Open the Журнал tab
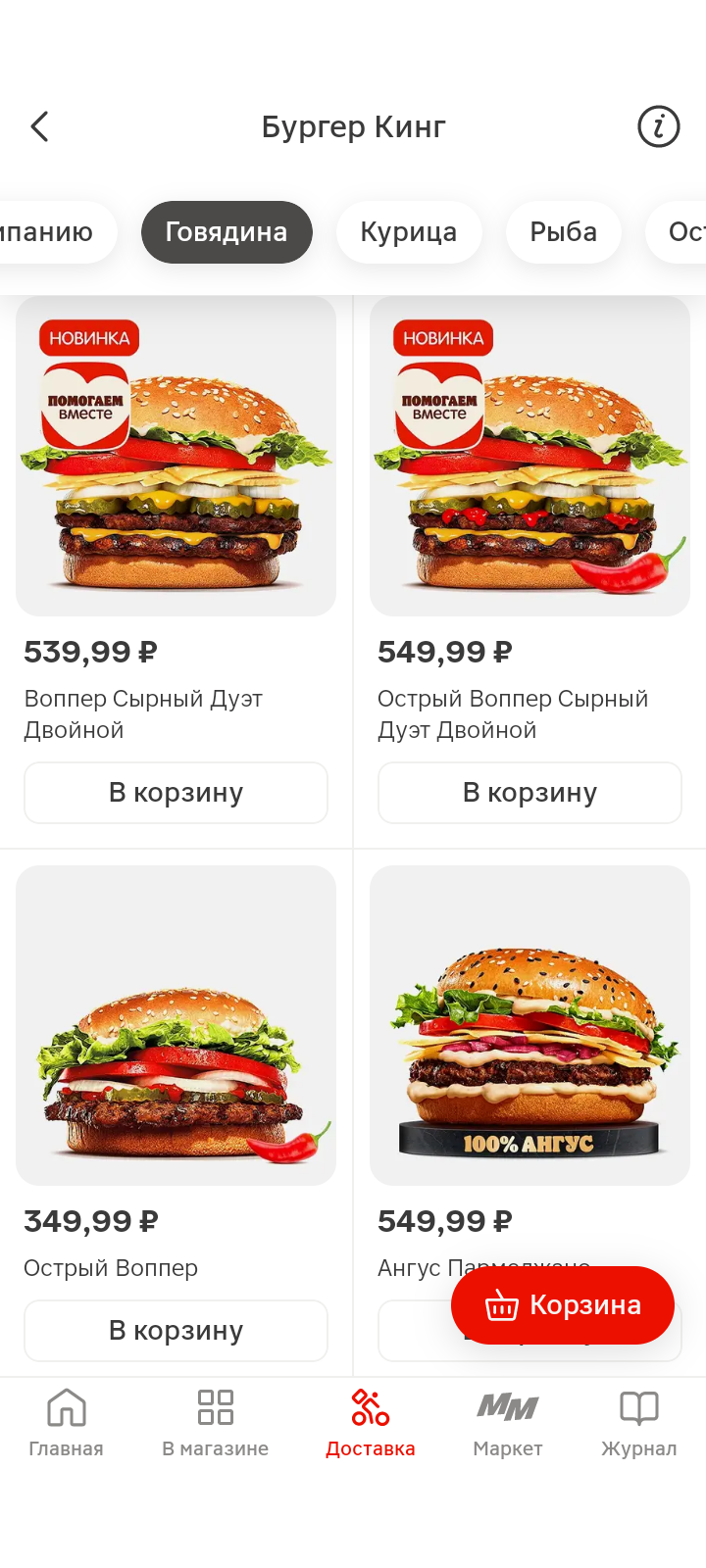Image resolution: width=706 pixels, height=1568 pixels. pyautogui.click(x=638, y=1422)
